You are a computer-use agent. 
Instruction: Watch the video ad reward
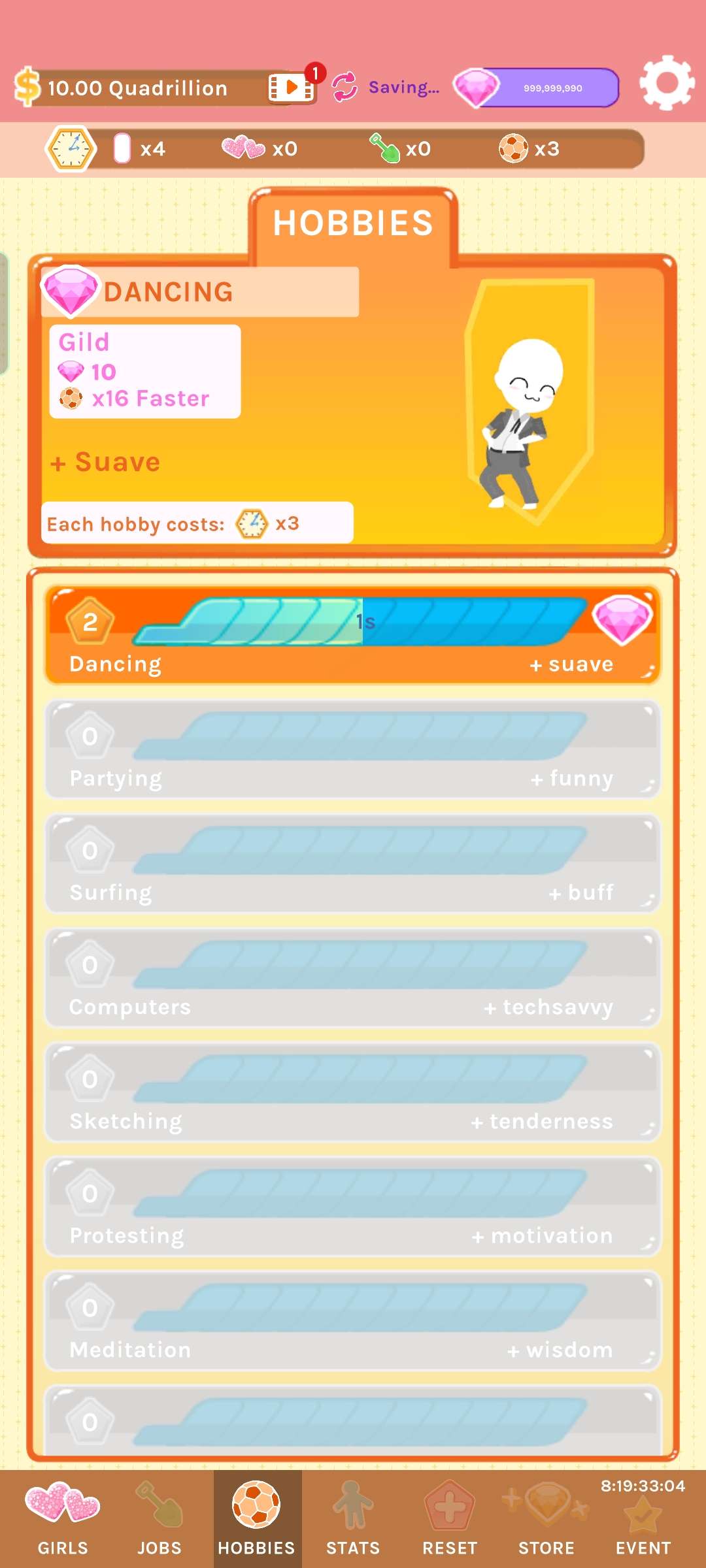coord(291,87)
